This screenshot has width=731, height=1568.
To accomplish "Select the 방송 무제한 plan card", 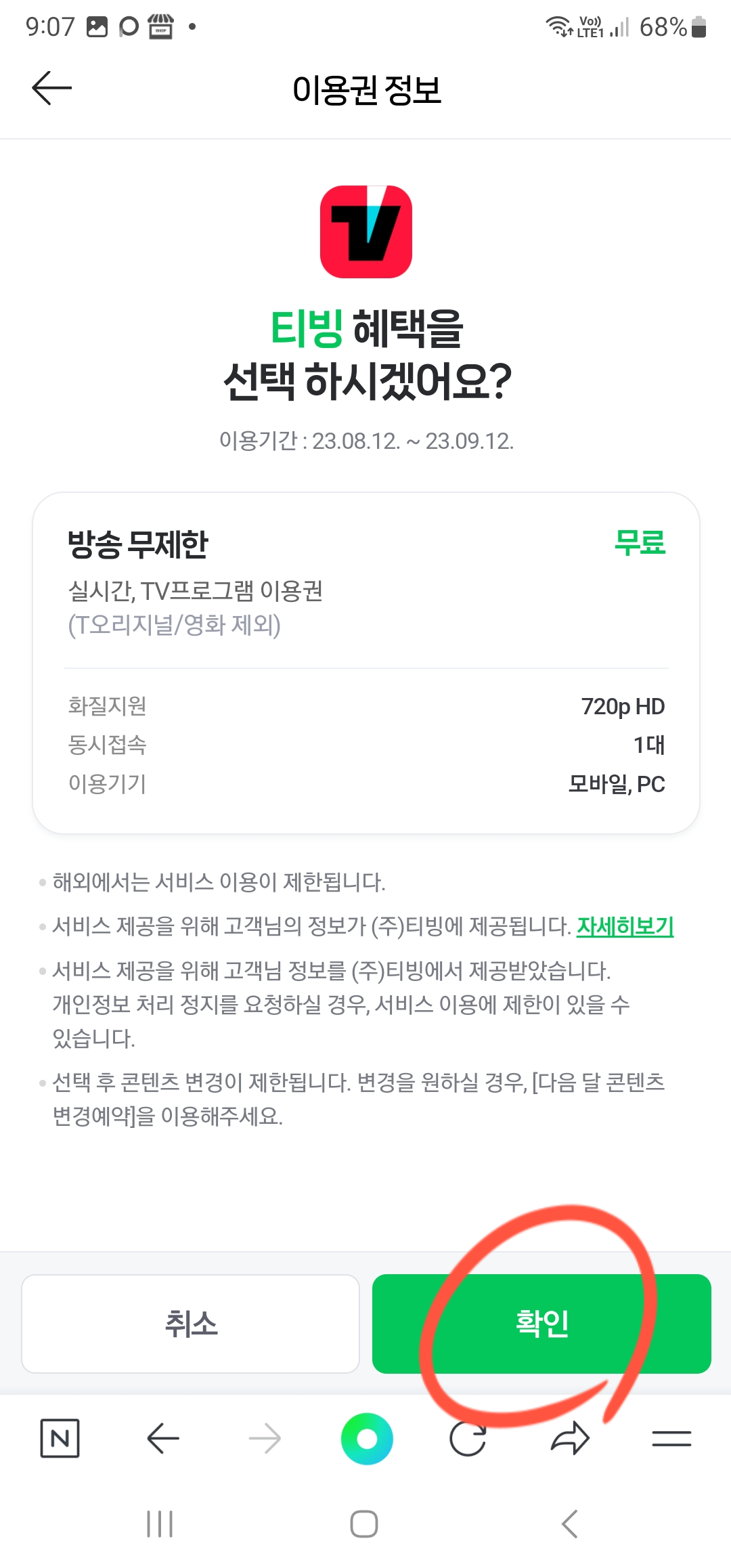I will point(365,660).
